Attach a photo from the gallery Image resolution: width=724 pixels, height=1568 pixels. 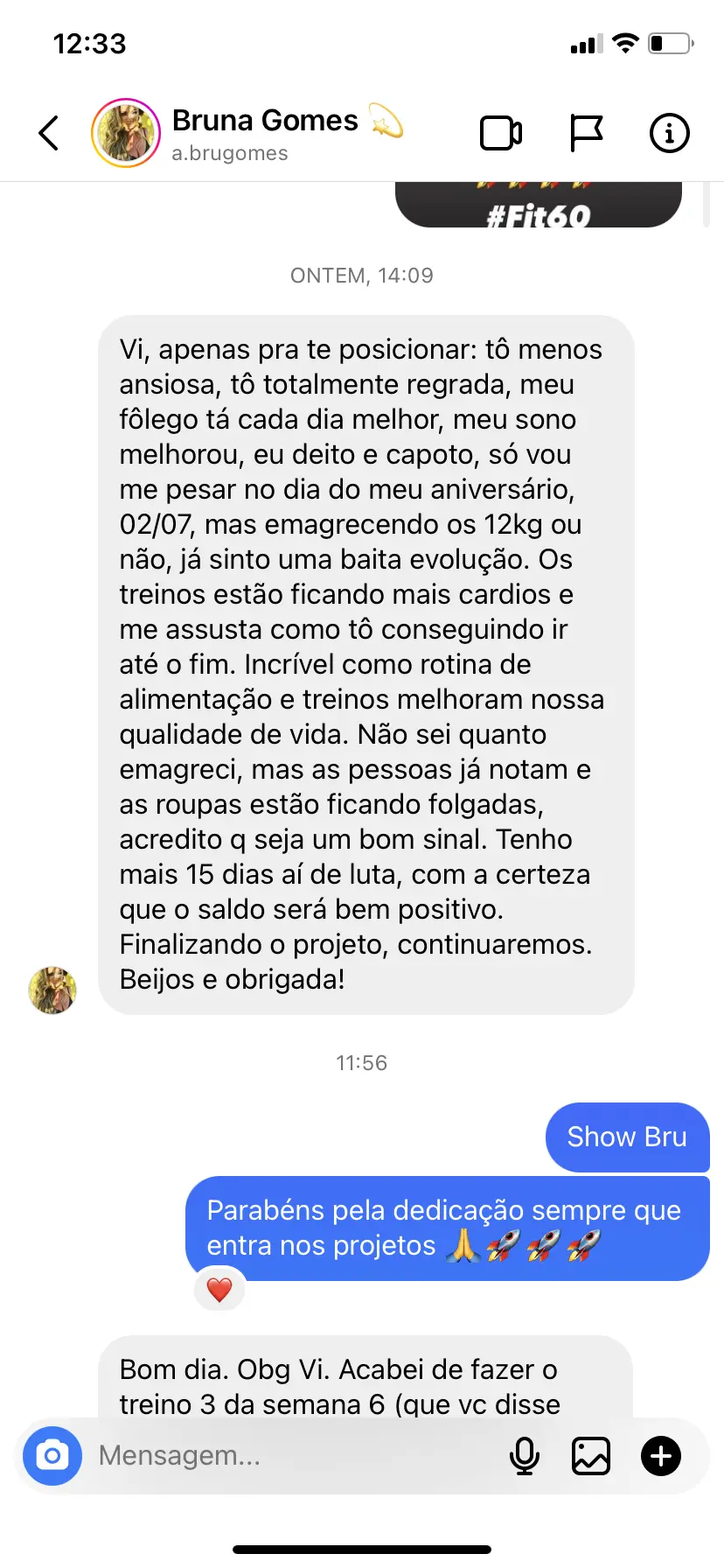click(591, 1456)
